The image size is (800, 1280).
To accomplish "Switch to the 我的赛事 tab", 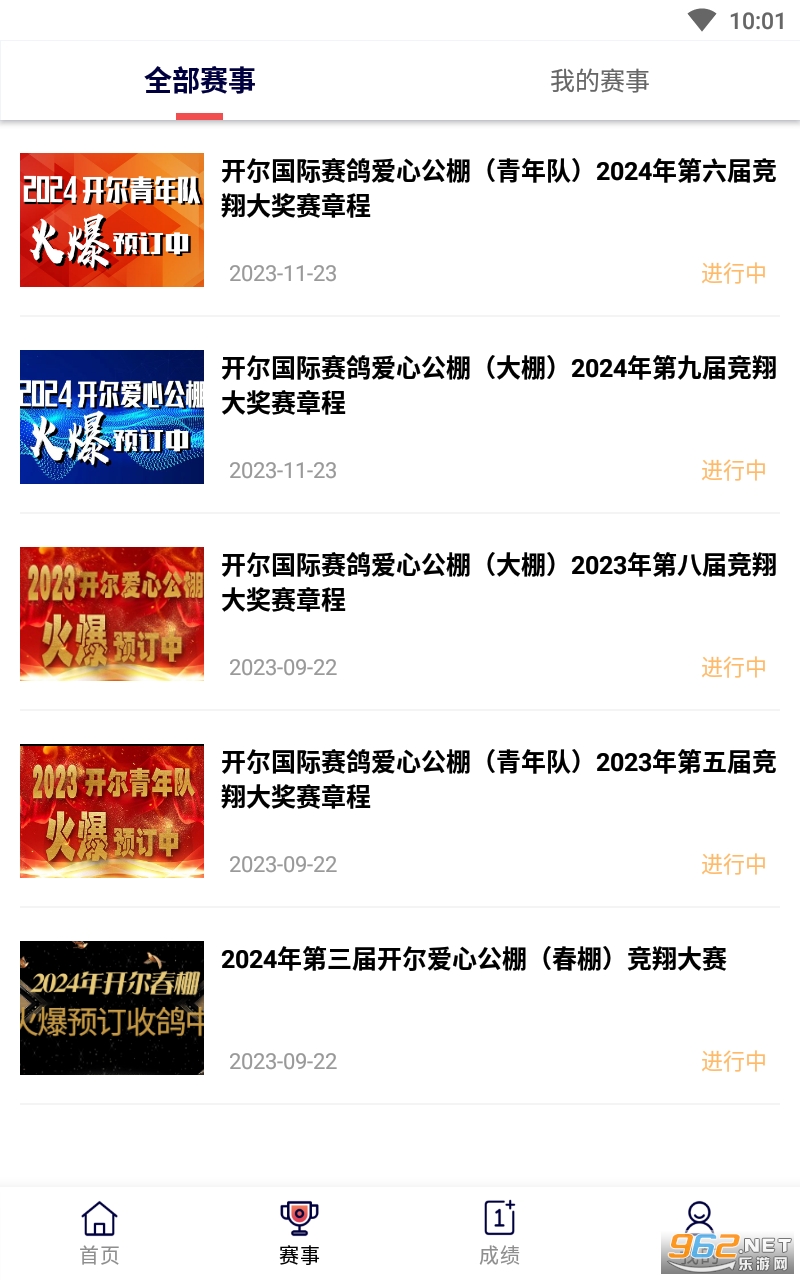I will coord(599,81).
